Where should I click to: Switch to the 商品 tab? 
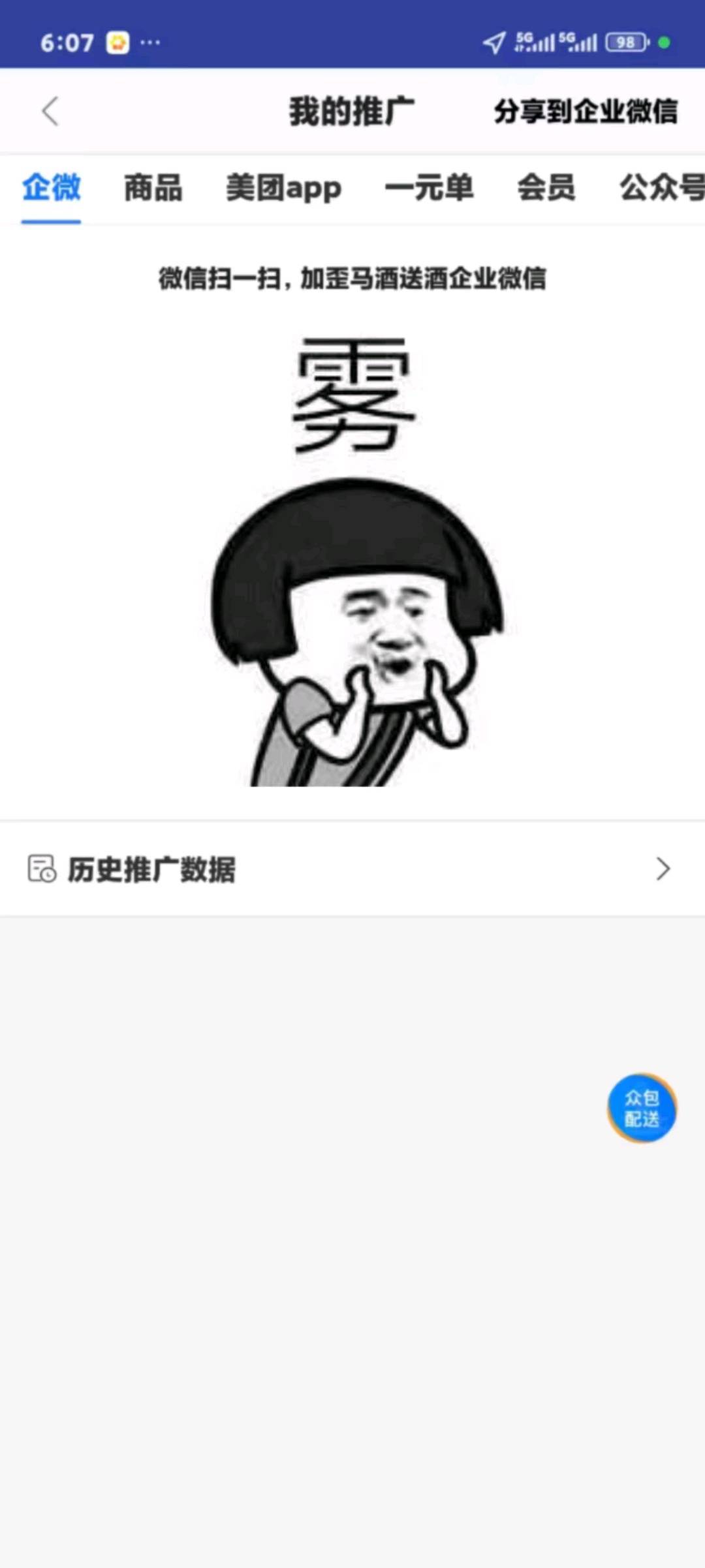click(152, 189)
